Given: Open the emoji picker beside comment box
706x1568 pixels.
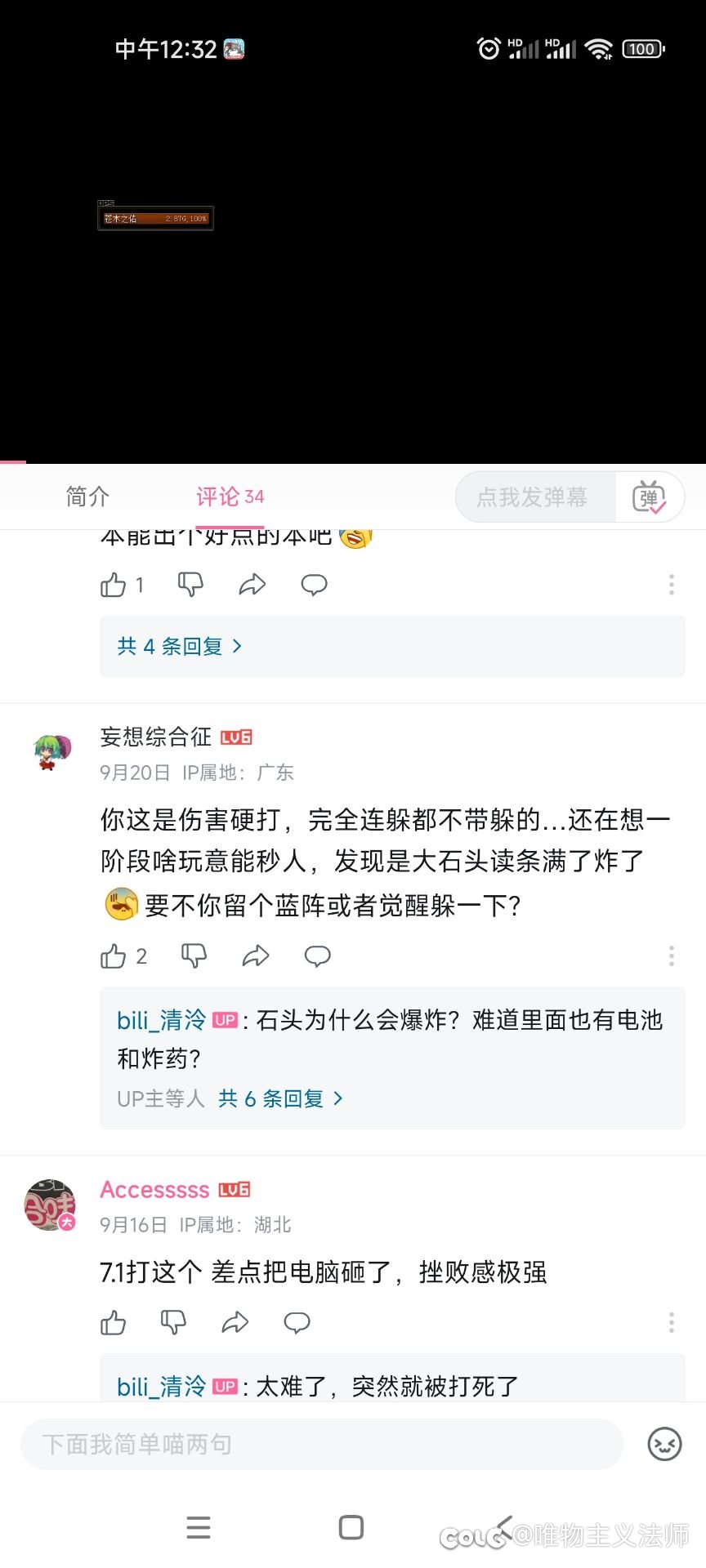Looking at the screenshot, I should pos(664,1444).
